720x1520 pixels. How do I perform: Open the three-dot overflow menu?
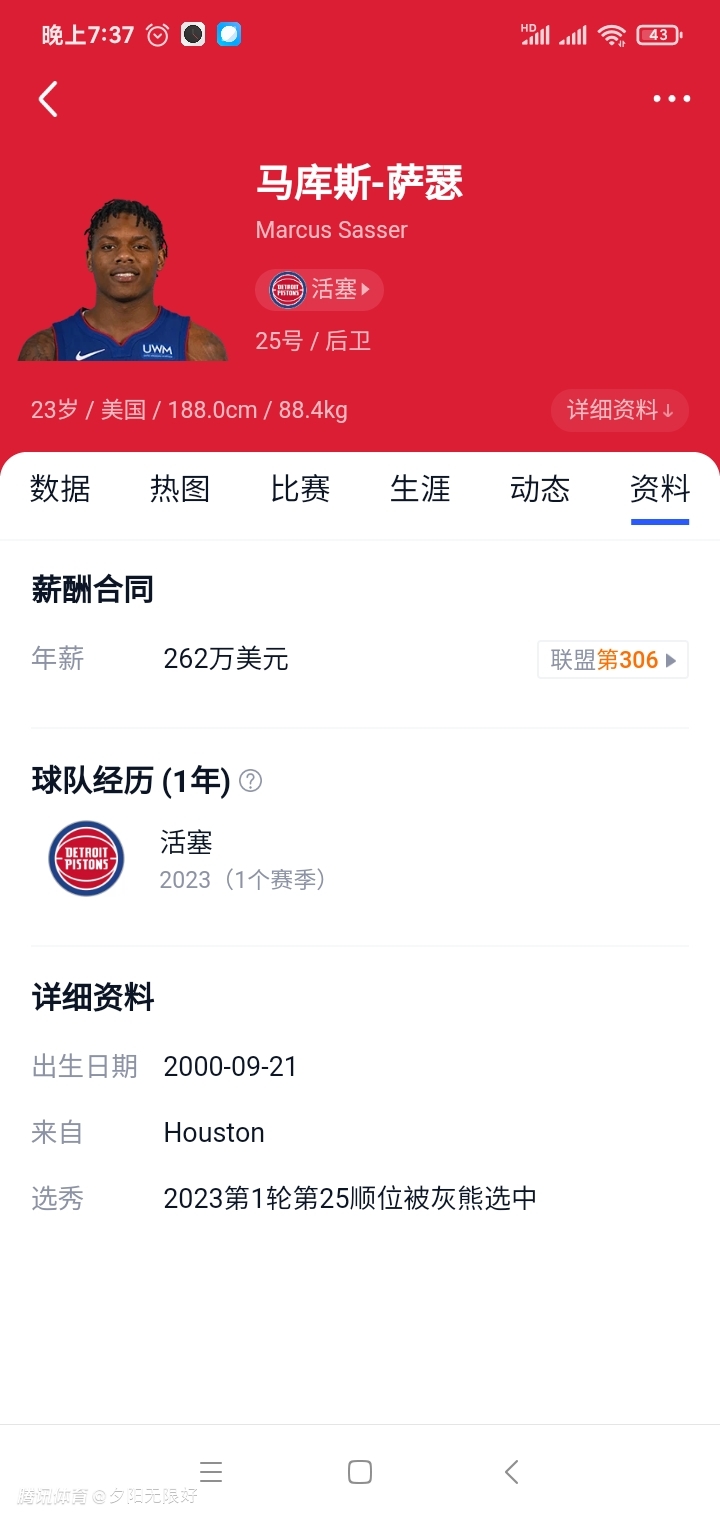pos(671,98)
